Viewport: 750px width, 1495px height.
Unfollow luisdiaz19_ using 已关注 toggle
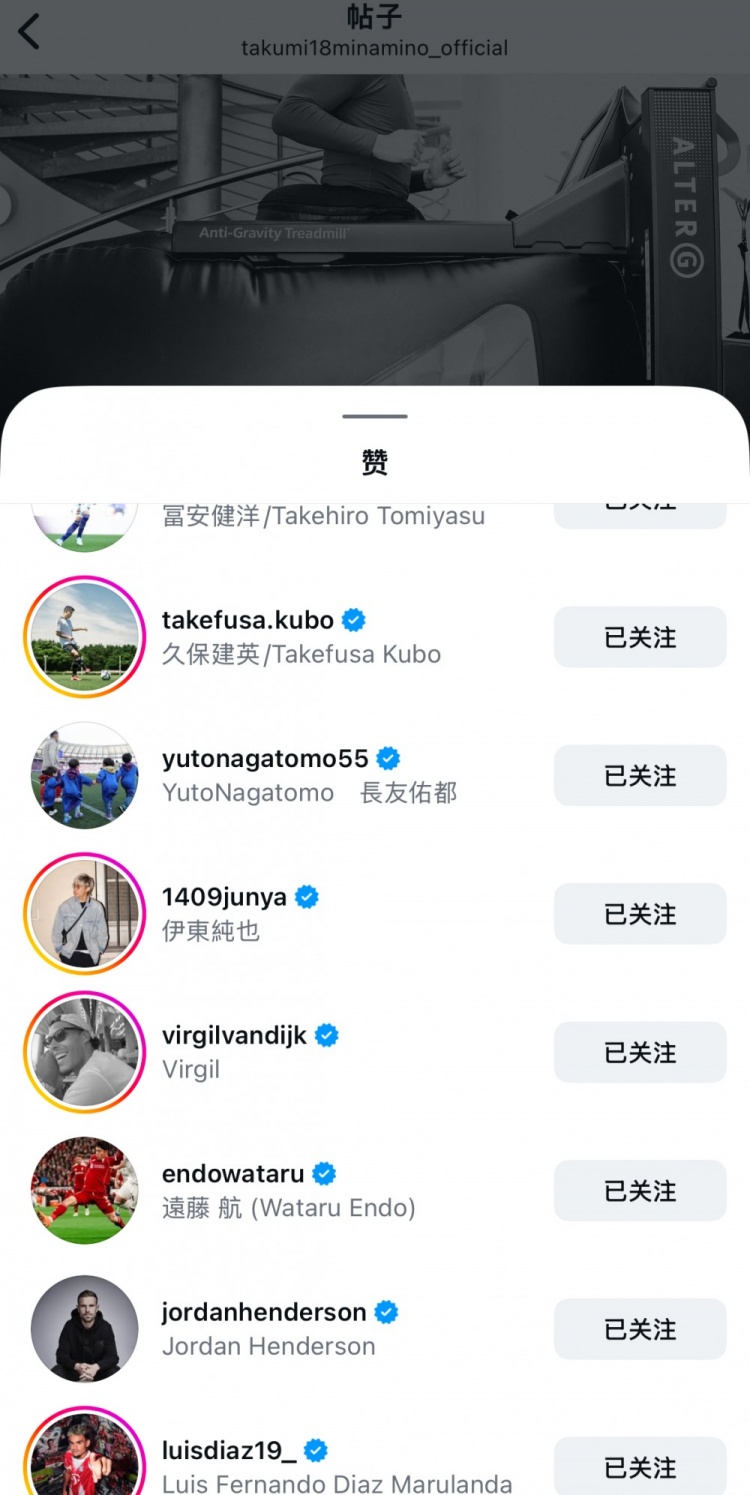(639, 1467)
